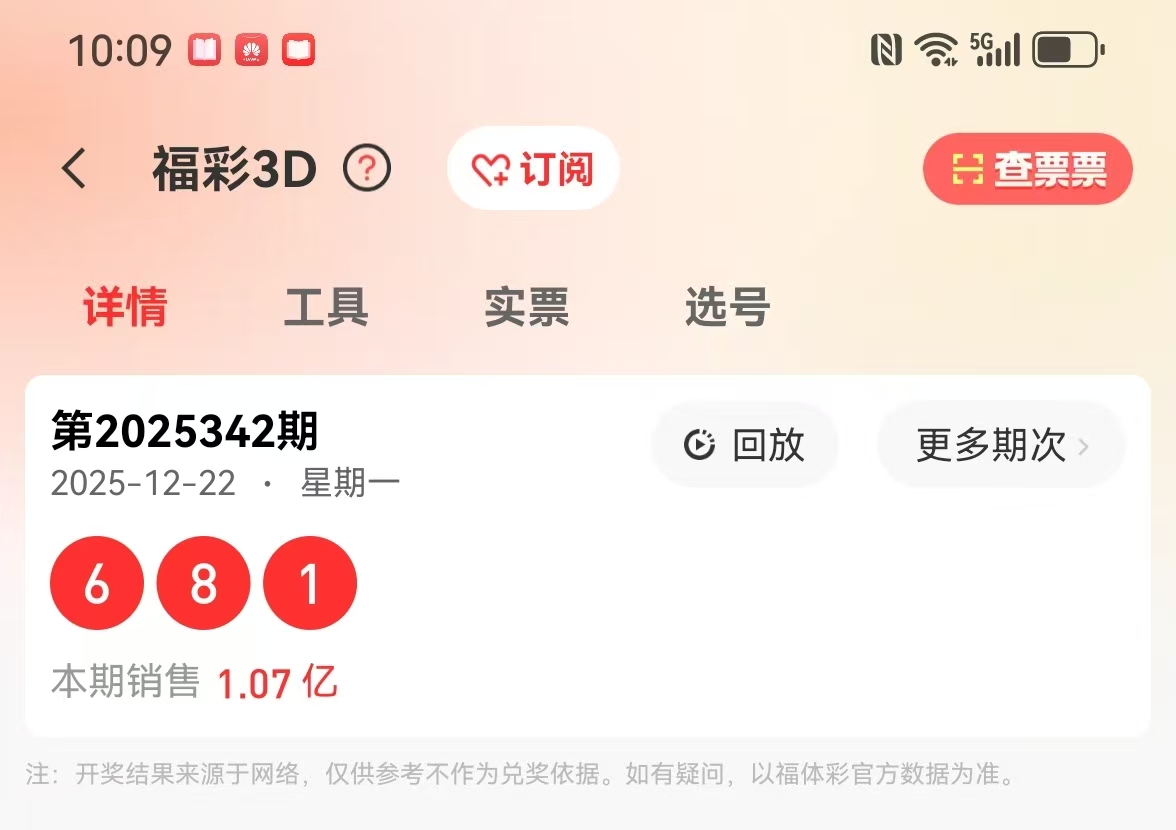The image size is (1176, 830).
Task: View 更多期次 for other draws
Action: [1001, 445]
